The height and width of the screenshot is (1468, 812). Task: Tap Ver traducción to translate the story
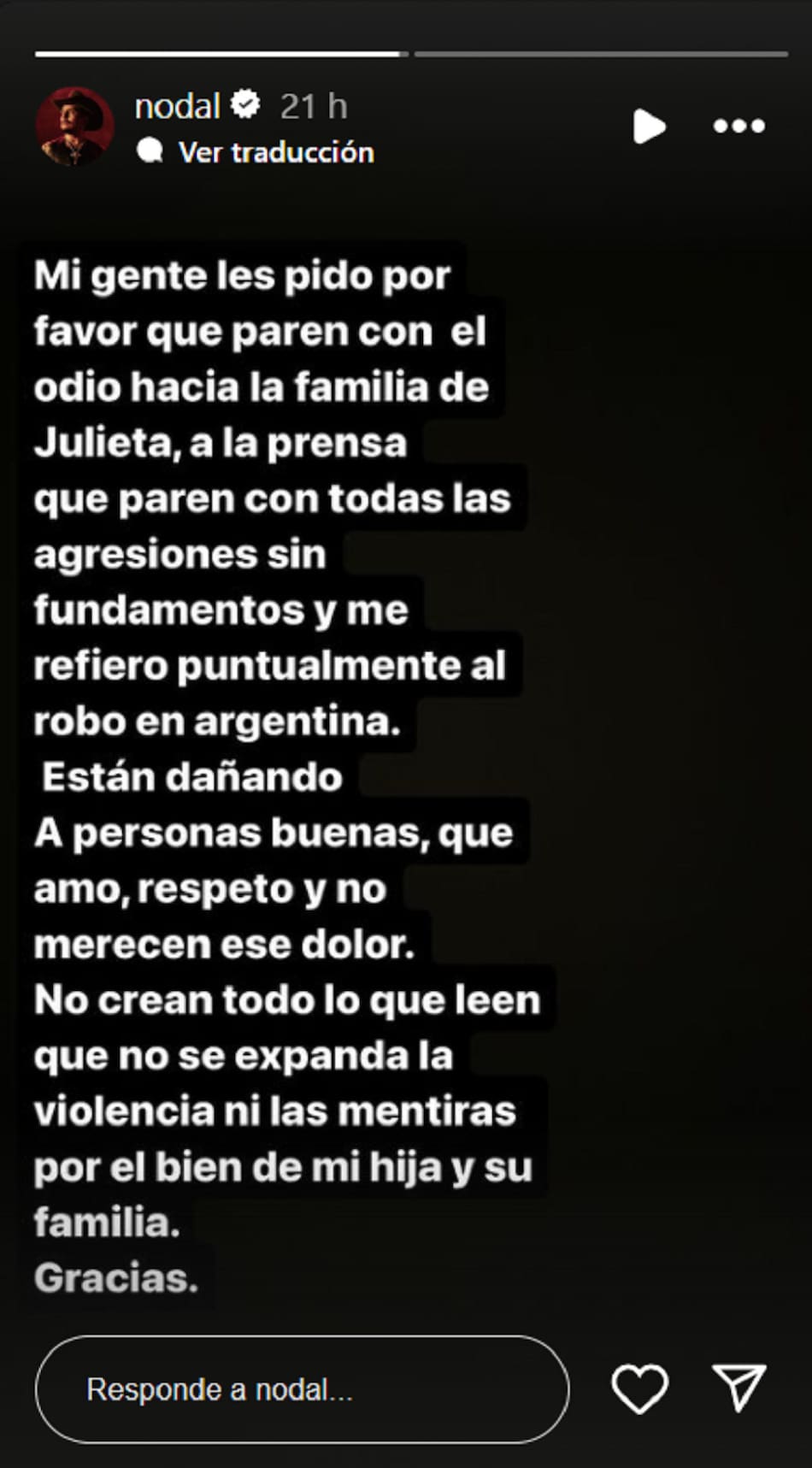[x=275, y=152]
